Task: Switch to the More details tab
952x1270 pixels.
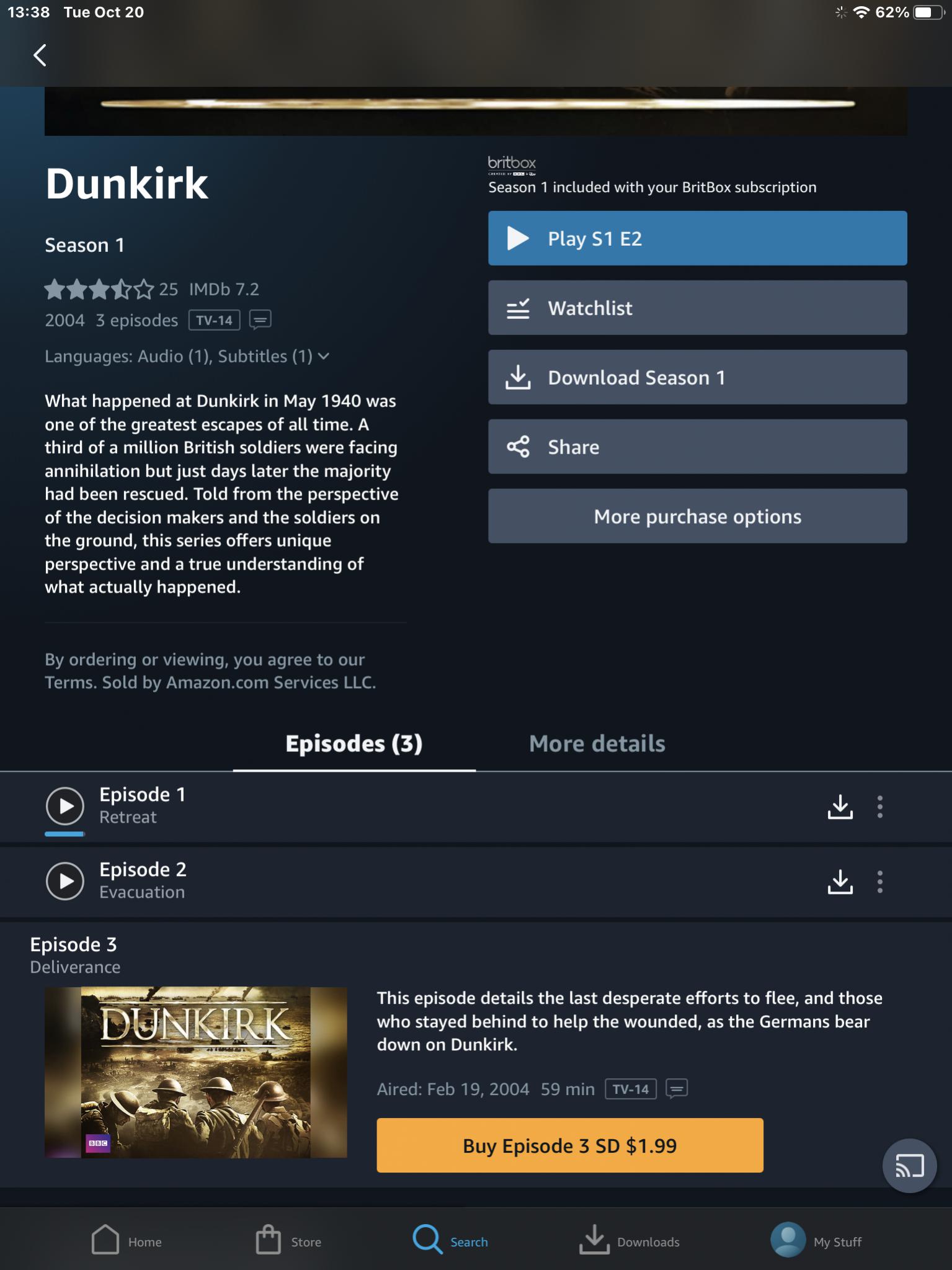Action: 597,743
